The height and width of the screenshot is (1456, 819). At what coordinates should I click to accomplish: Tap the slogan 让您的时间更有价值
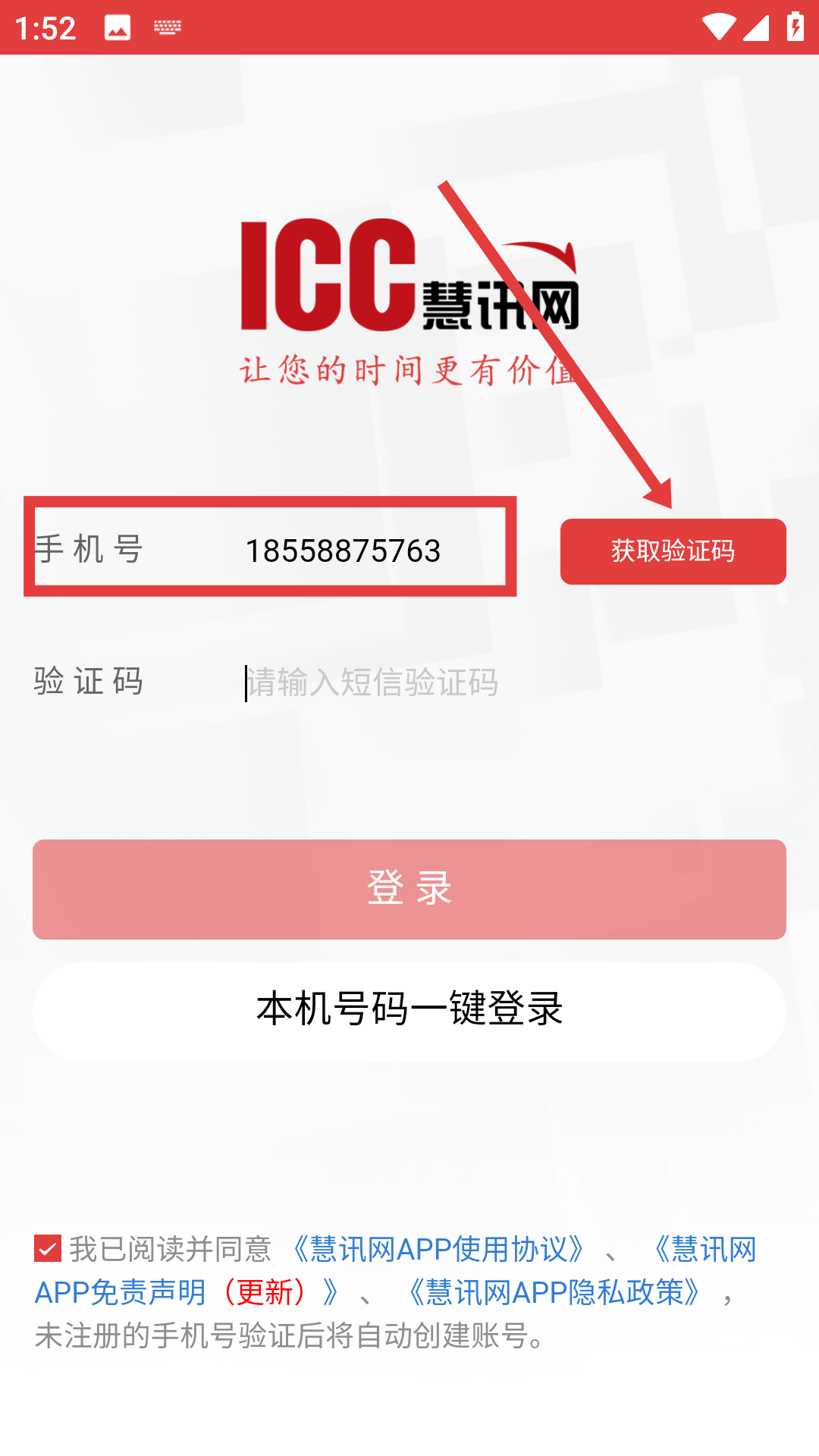409,369
